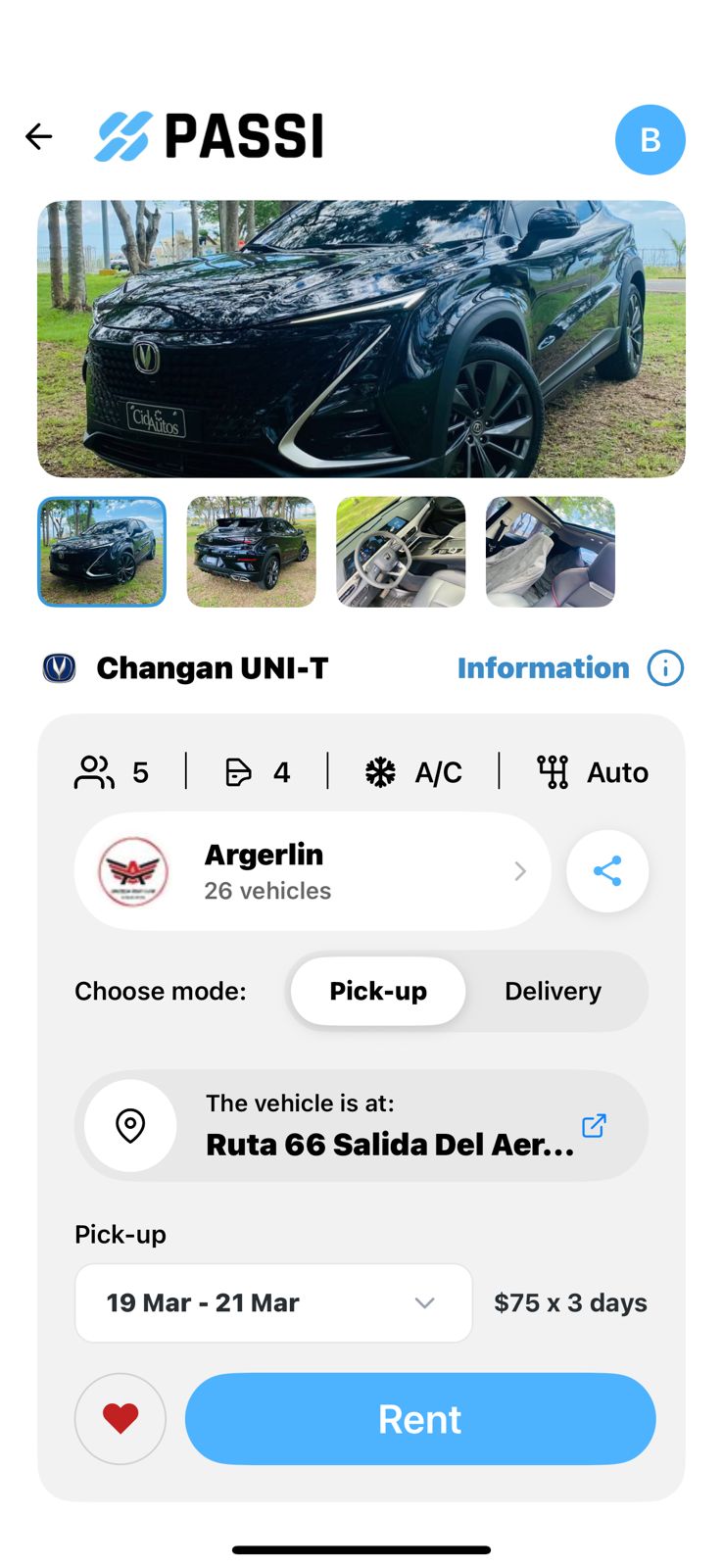
Task: Share this Changan UNI-T listing
Action: (x=607, y=871)
